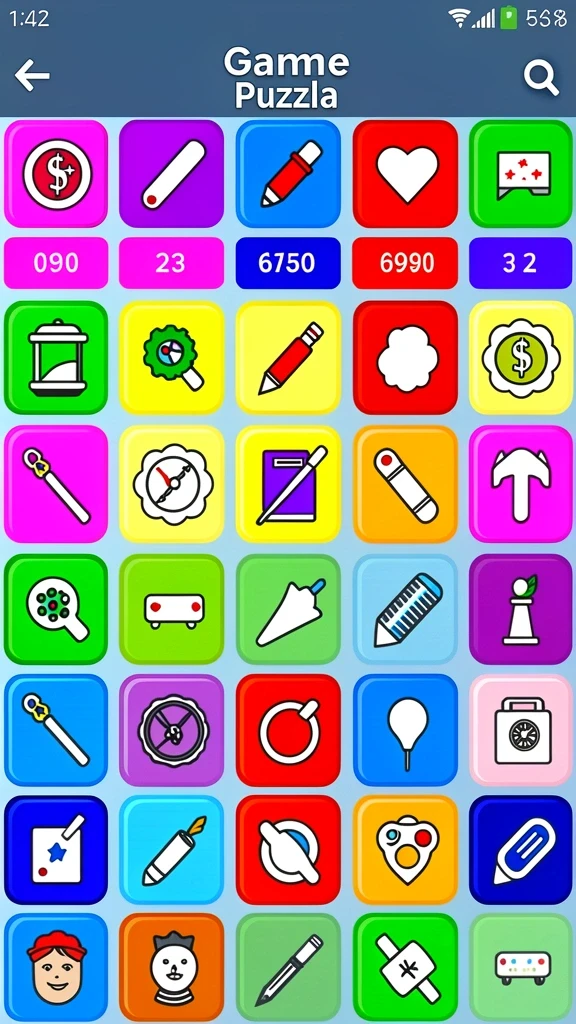Image resolution: width=576 pixels, height=1024 pixels.
Task: Select the green speech bubble with stars tile
Action: pos(520,174)
